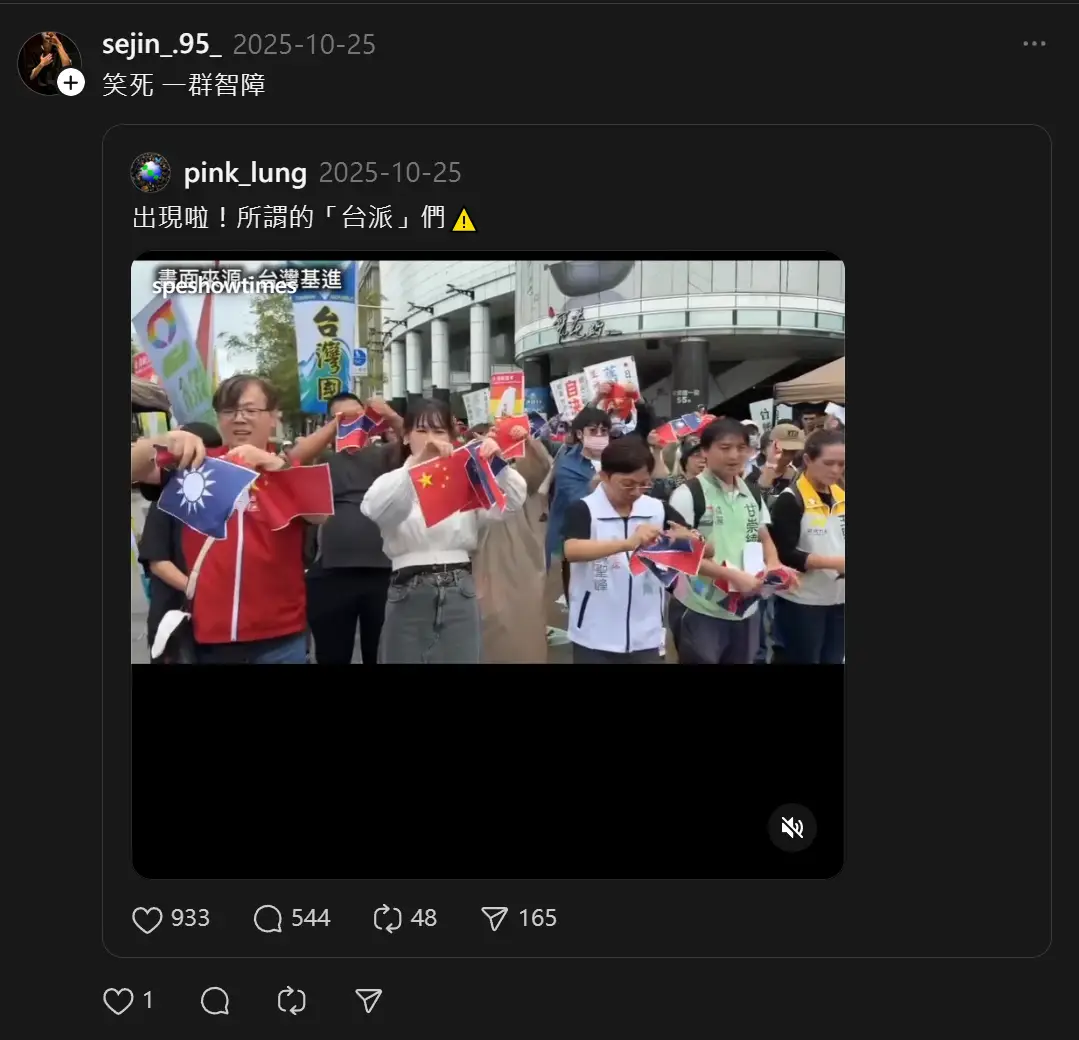
Task: Unmute the video in the quoted post
Action: [x=792, y=828]
